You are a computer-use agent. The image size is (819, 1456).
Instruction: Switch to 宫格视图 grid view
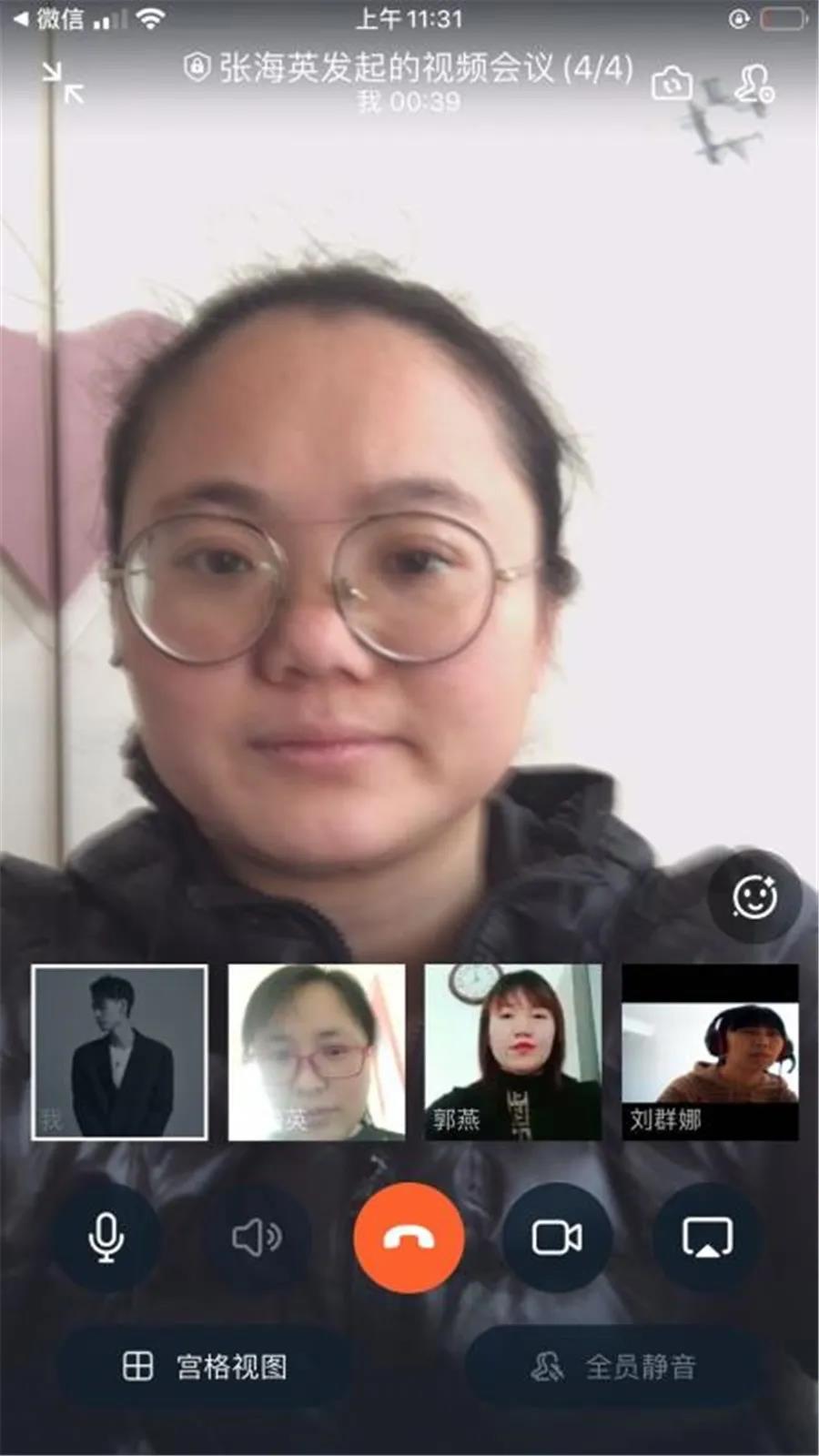click(x=205, y=1366)
